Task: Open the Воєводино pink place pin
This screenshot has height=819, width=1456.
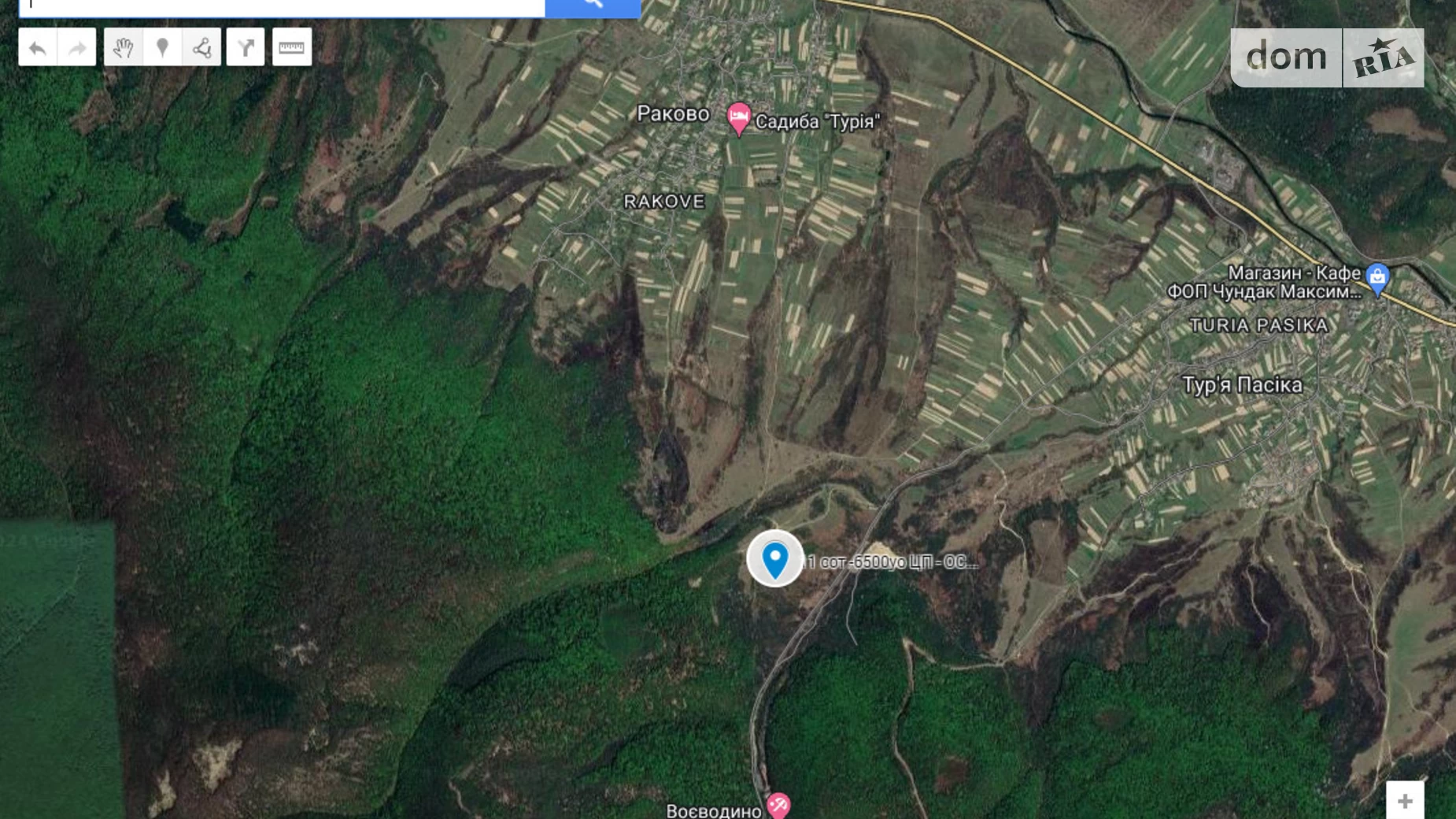Action: tap(778, 805)
